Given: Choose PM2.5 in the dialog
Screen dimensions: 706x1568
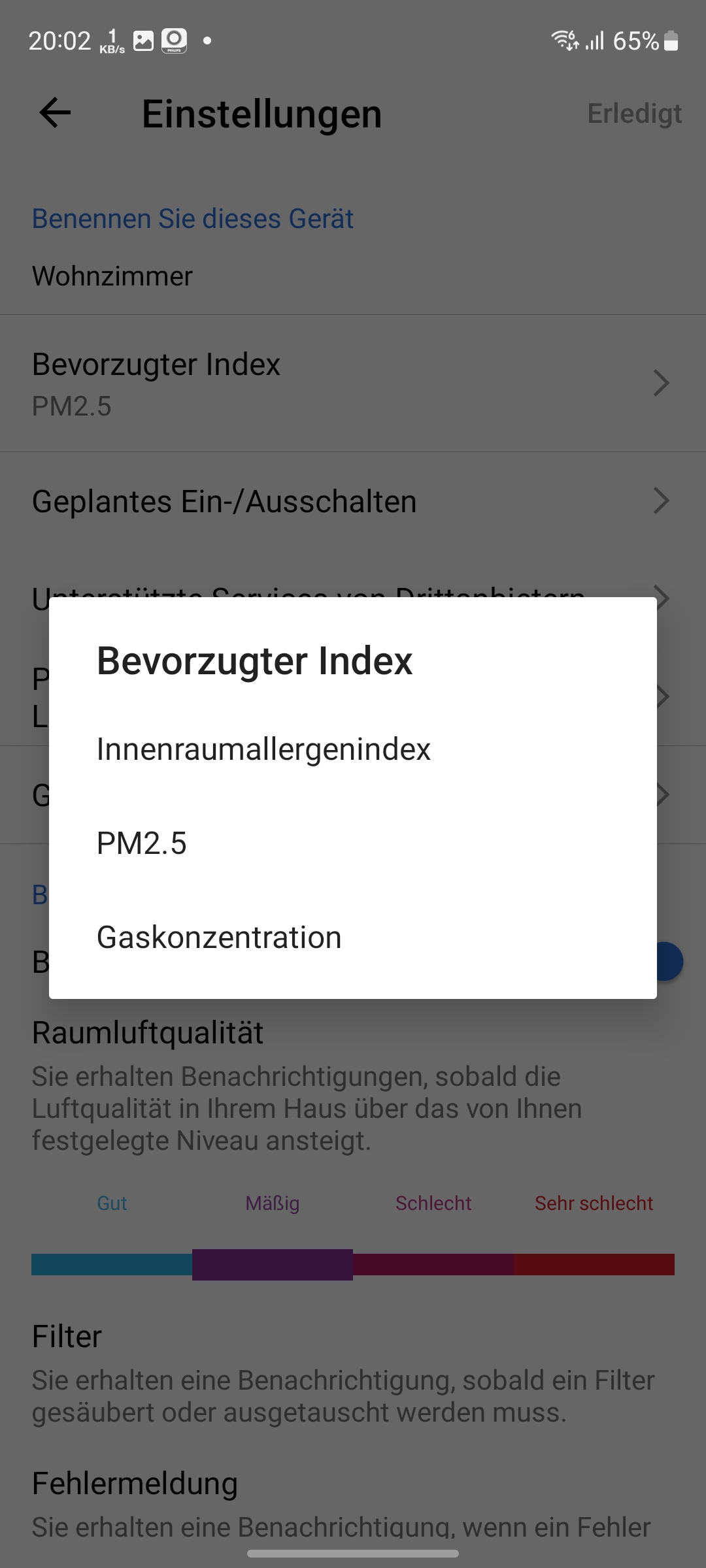Looking at the screenshot, I should coord(142,843).
